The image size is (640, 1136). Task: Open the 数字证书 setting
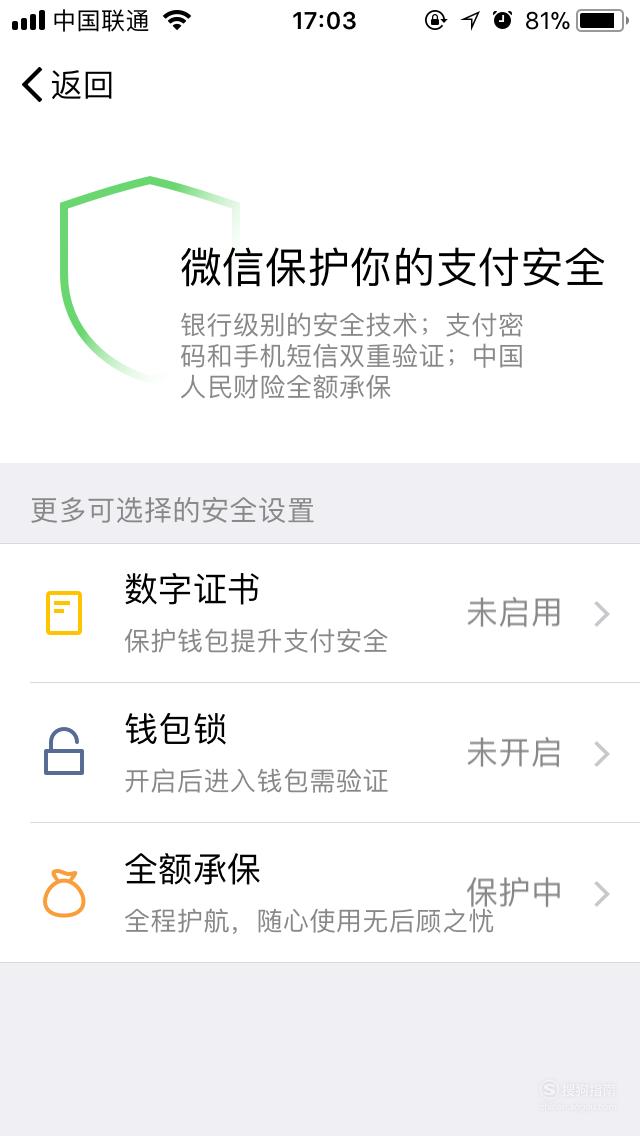click(x=320, y=613)
